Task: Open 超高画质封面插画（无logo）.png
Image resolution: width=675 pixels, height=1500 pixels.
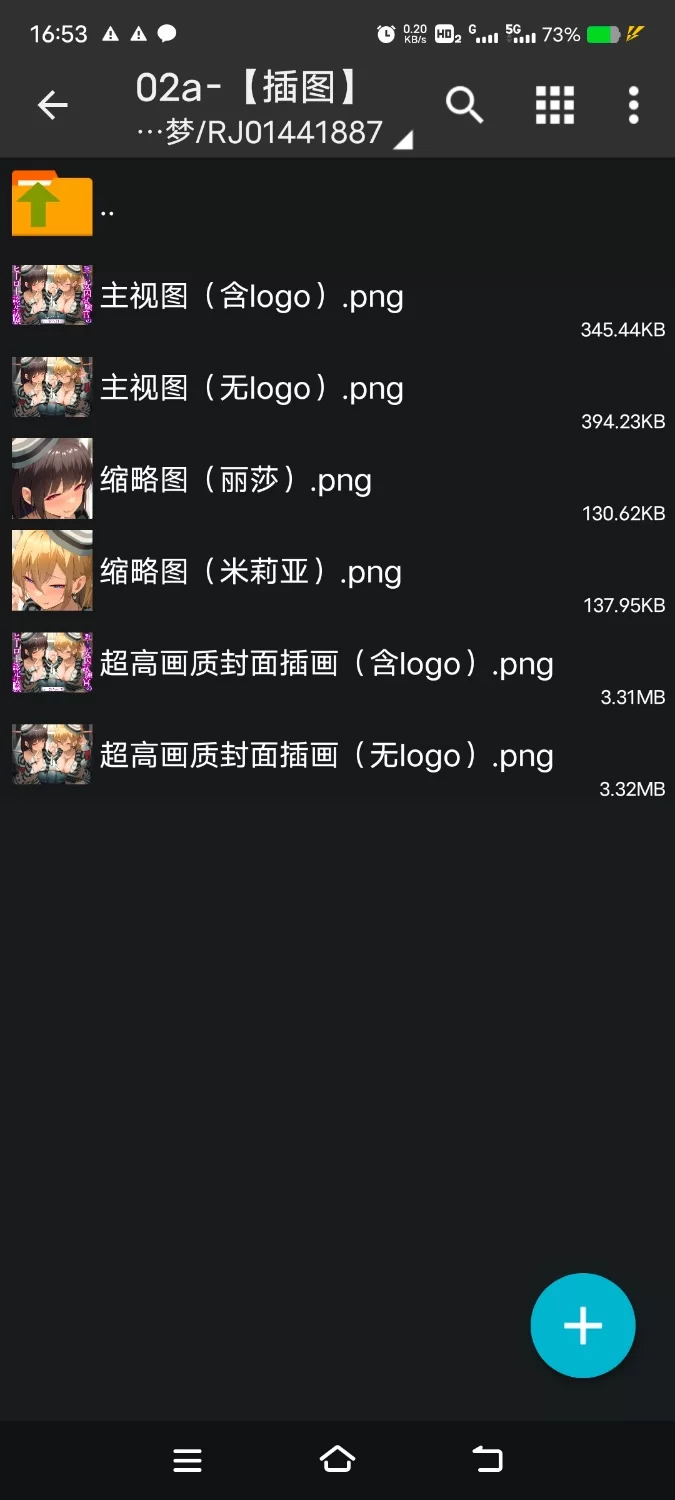Action: [x=326, y=756]
